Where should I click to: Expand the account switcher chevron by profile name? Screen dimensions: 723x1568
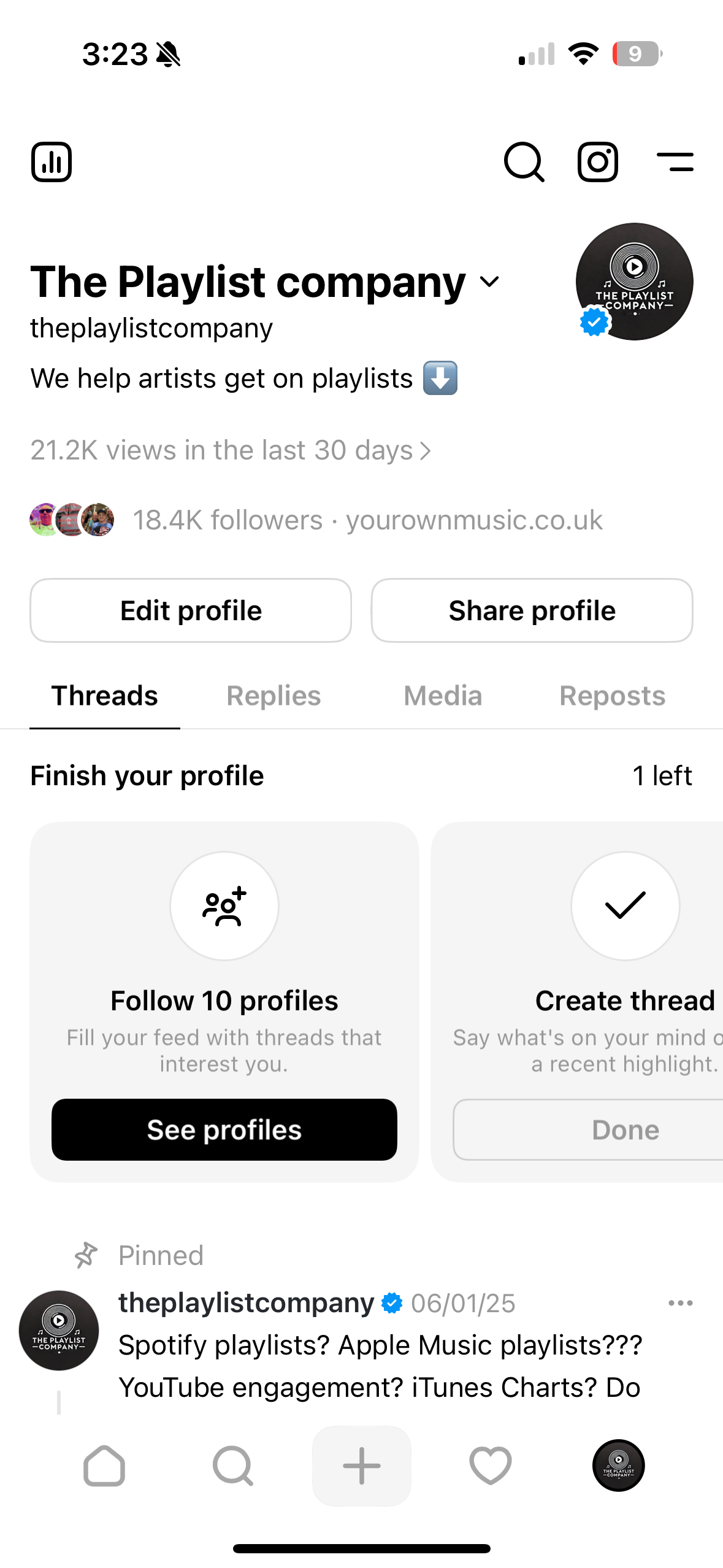click(x=489, y=282)
